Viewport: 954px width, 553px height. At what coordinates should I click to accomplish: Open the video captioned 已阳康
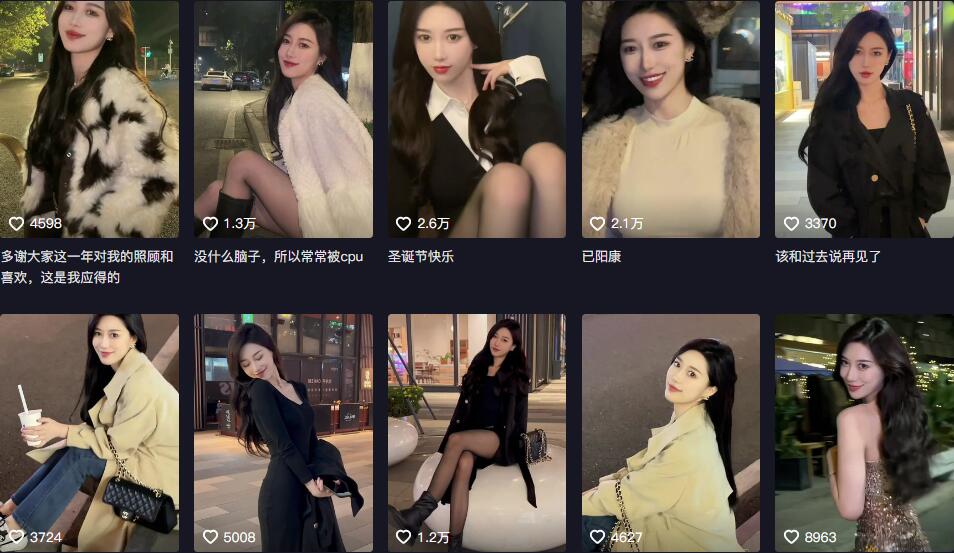coord(671,118)
